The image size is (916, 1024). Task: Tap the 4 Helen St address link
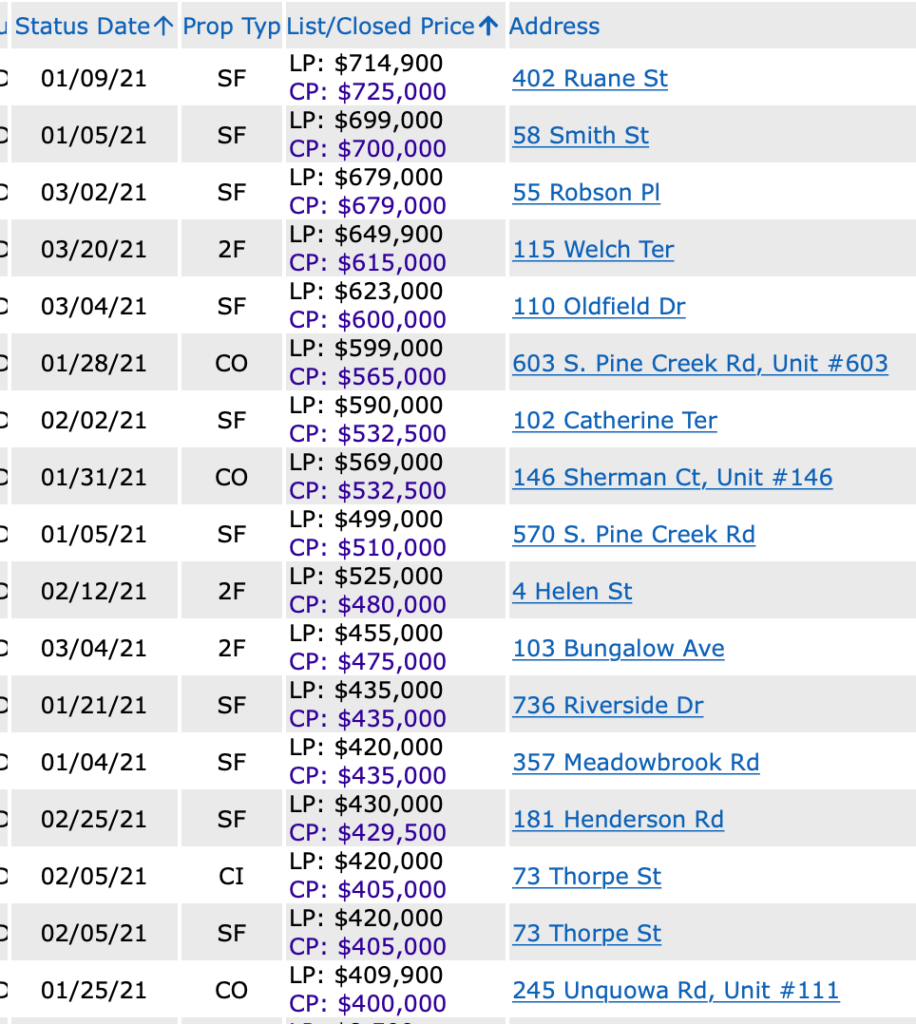tap(572, 592)
